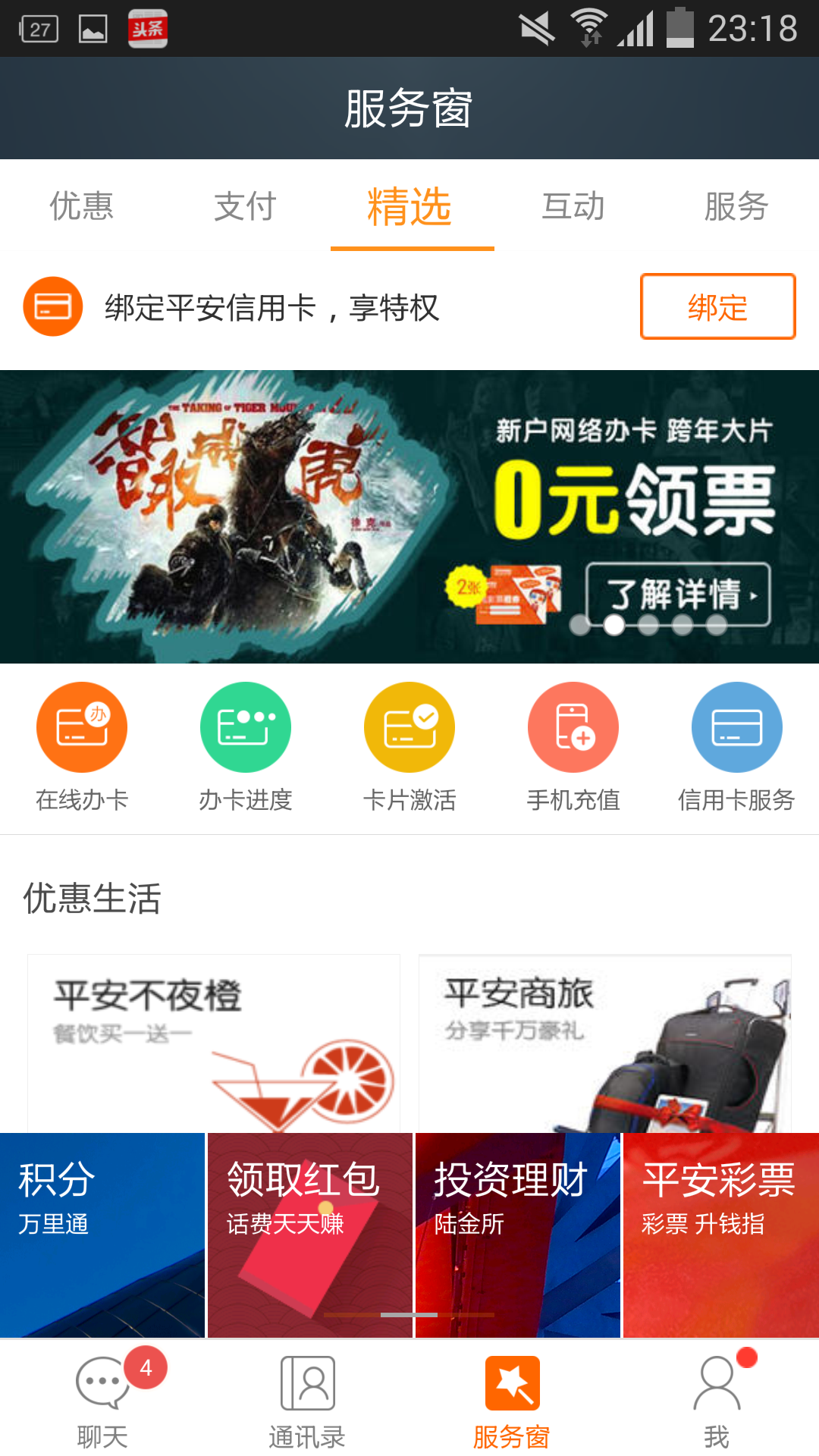819x1456 pixels.
Task: Switch to the 支付 tab
Action: coord(245,206)
